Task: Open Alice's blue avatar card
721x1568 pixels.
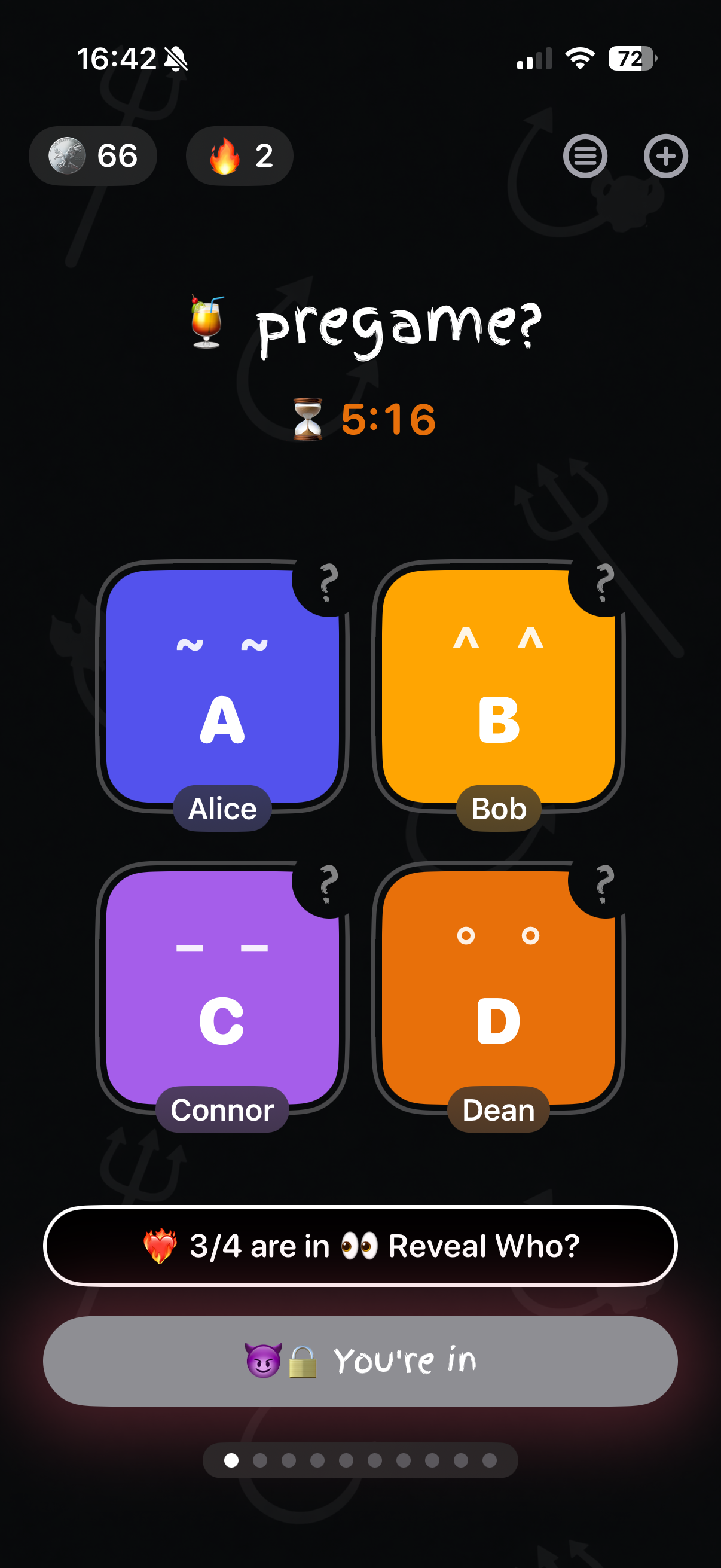Action: (x=222, y=688)
